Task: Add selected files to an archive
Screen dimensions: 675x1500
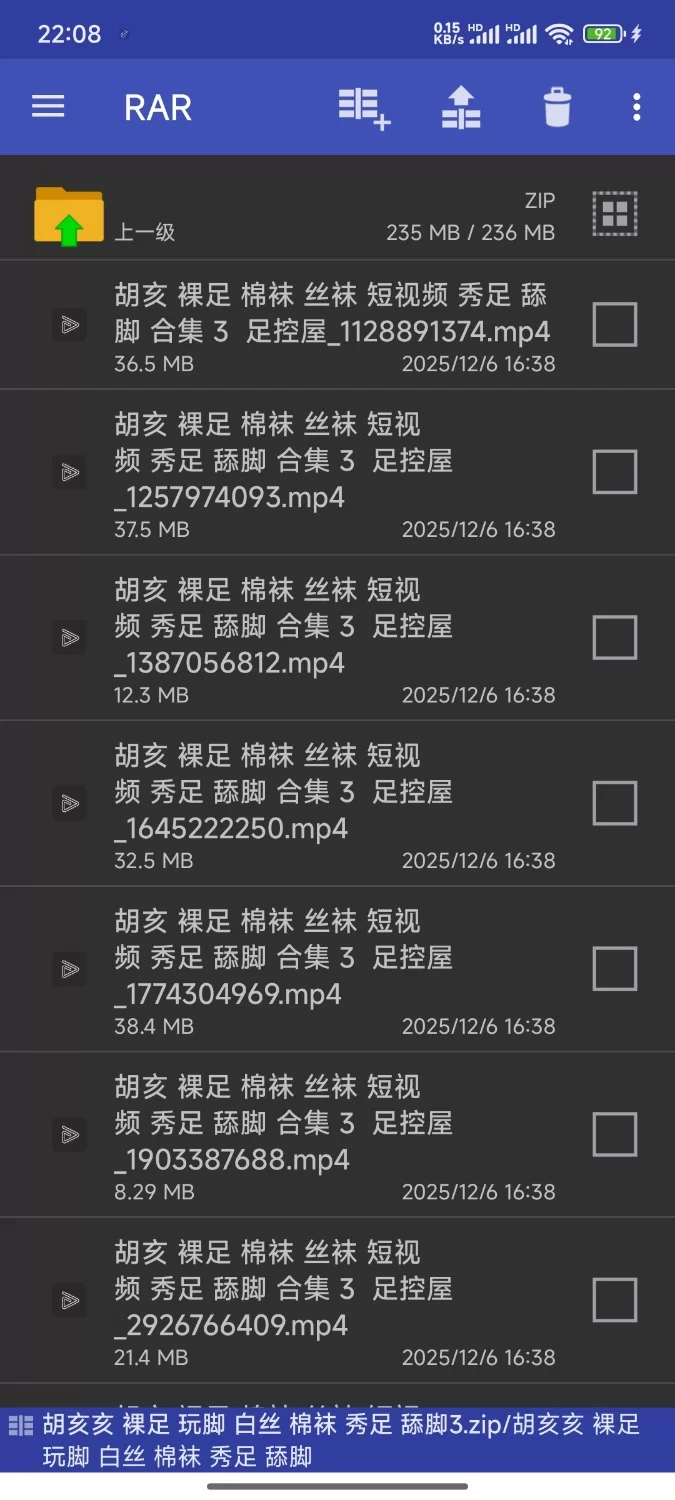Action: click(x=364, y=107)
